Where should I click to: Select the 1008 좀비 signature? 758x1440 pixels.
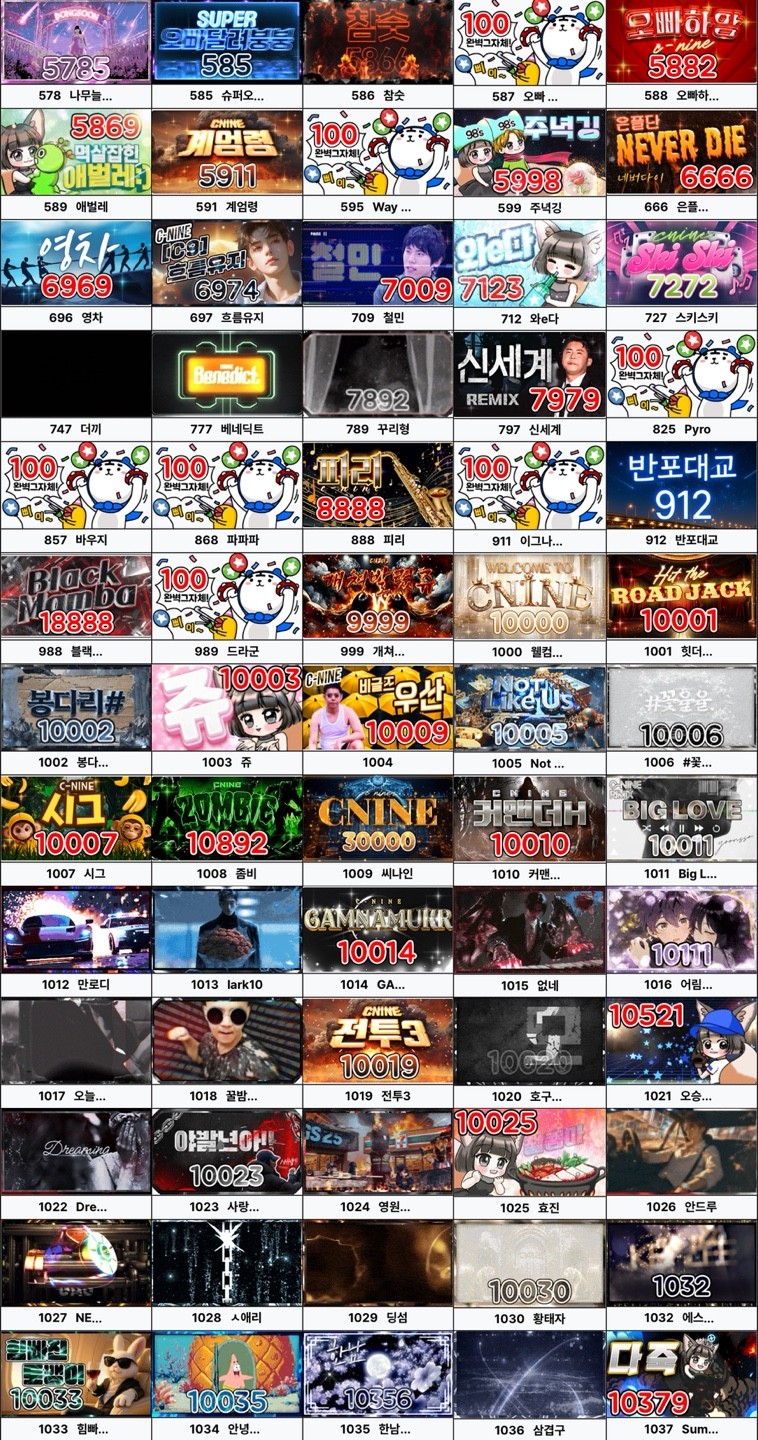click(x=226, y=819)
